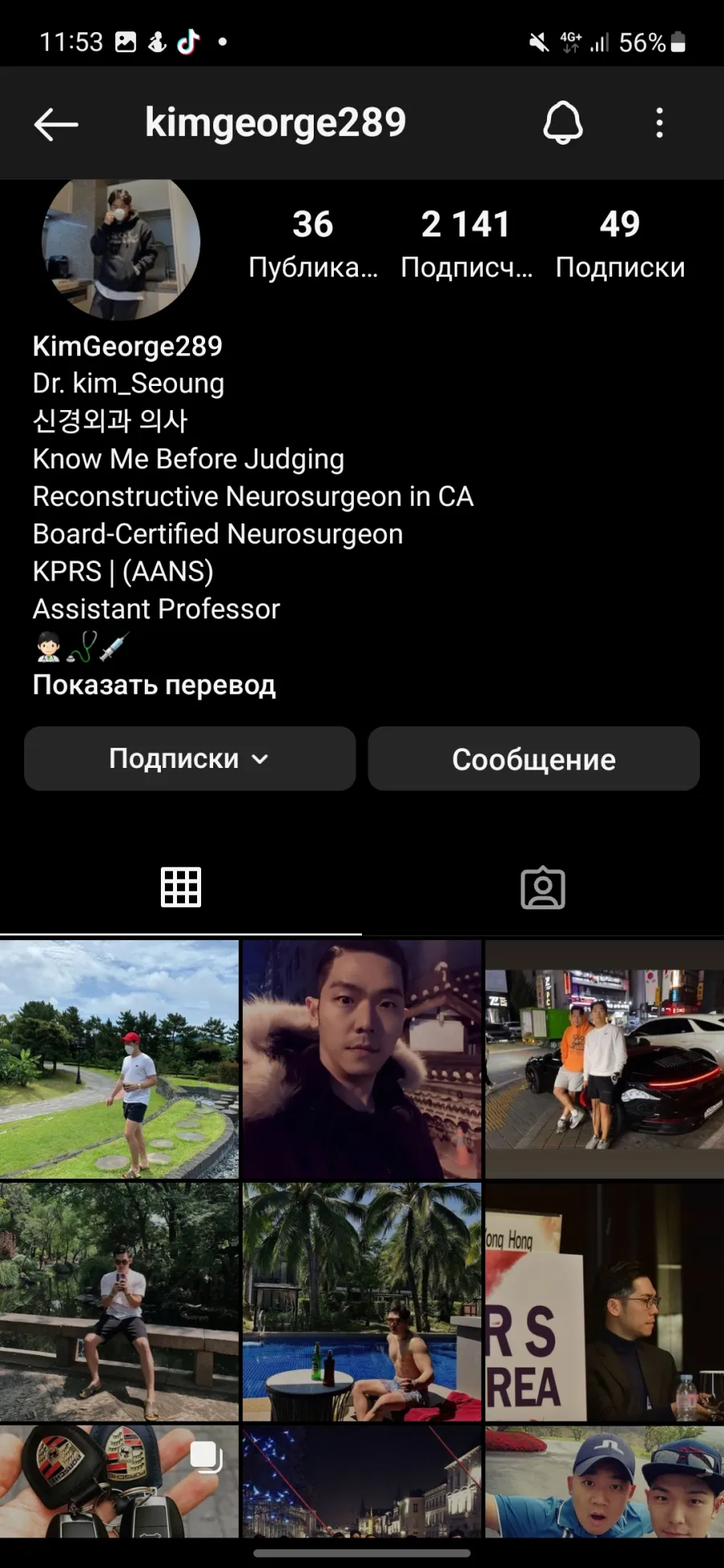
Task: Open the night street lights post
Action: click(362, 1481)
